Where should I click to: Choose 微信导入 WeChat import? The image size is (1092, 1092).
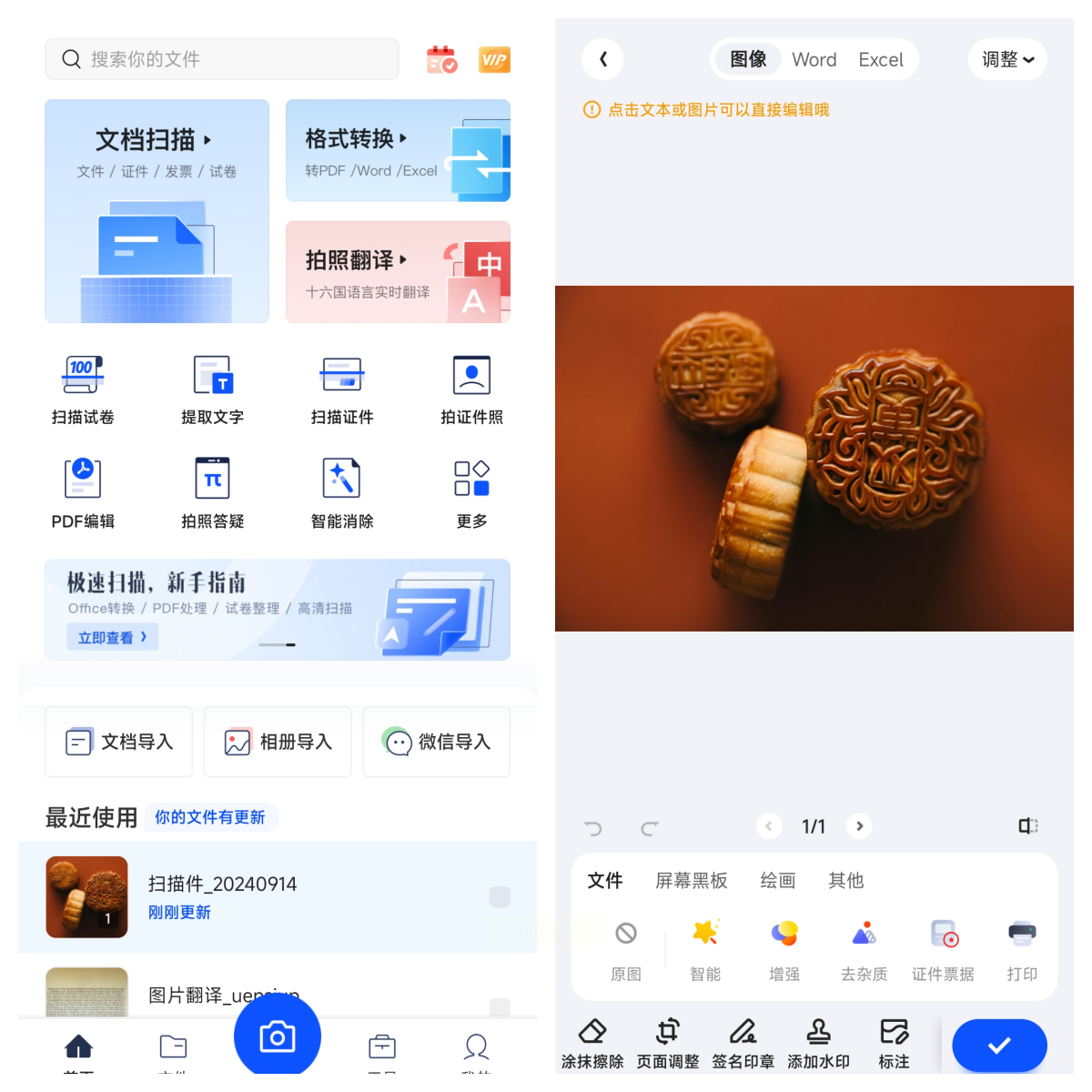(x=437, y=742)
